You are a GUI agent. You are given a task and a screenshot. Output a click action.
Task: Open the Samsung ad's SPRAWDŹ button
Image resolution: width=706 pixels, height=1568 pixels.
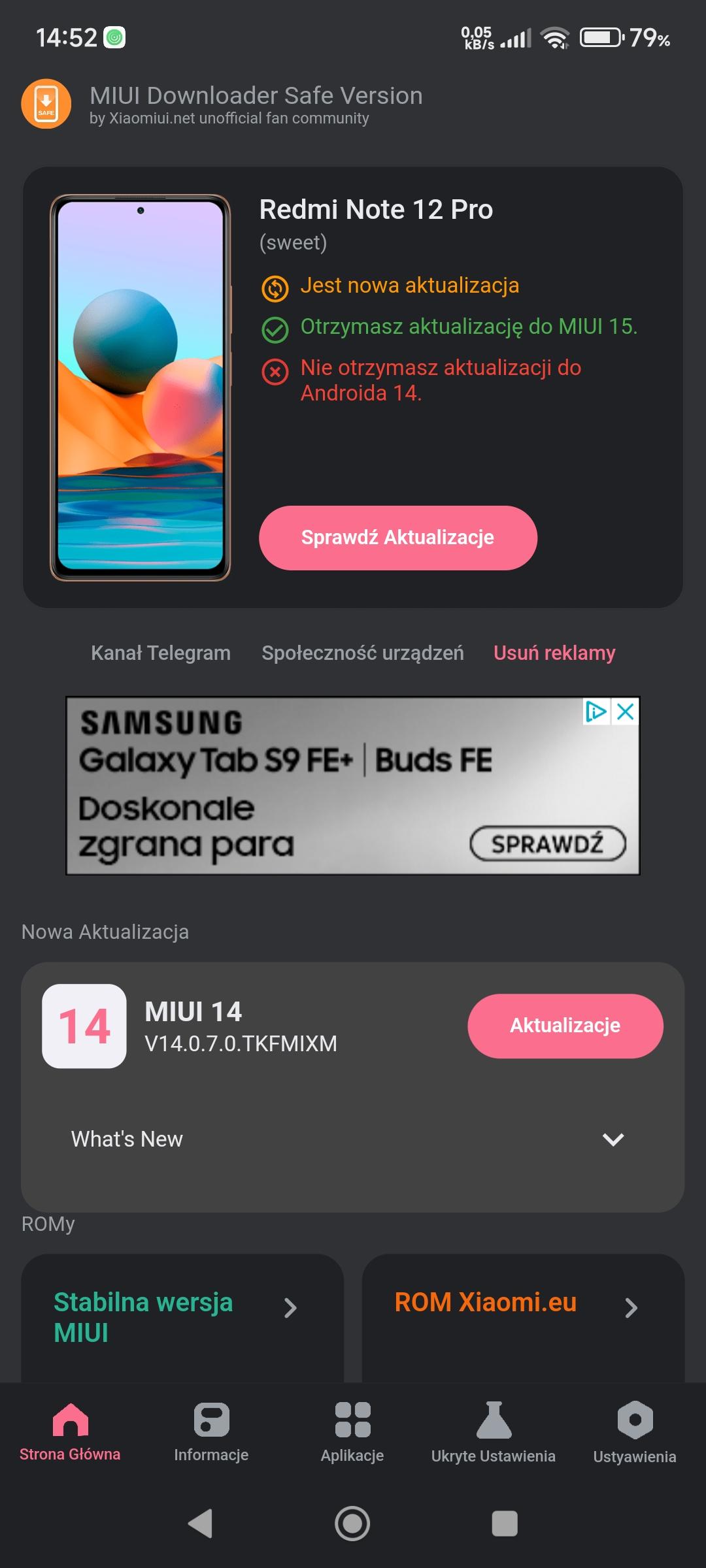(x=548, y=844)
